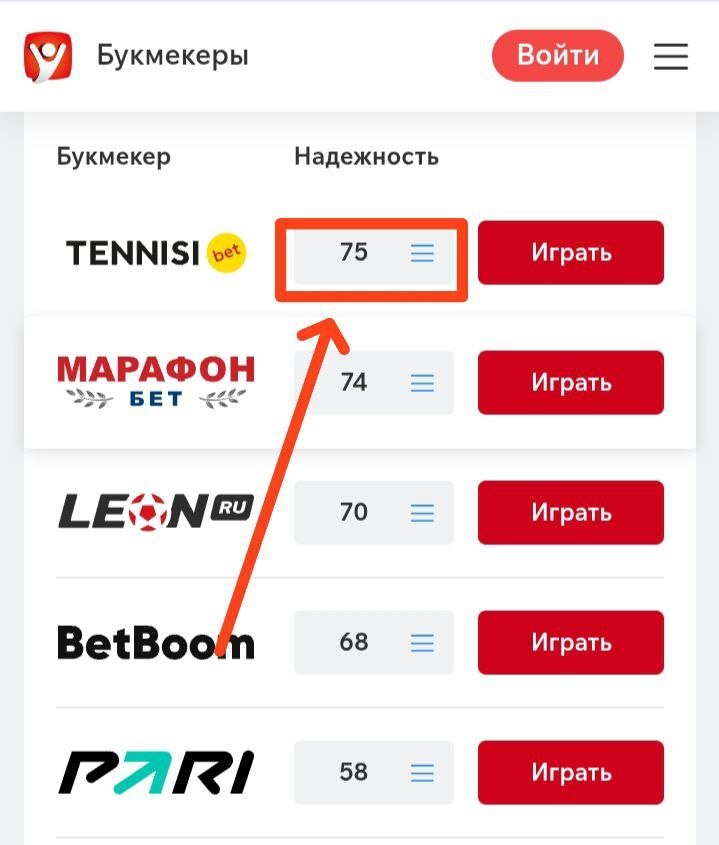Tap Играть for BetBoom
Viewport: 719px width, 845px height.
[x=570, y=642]
